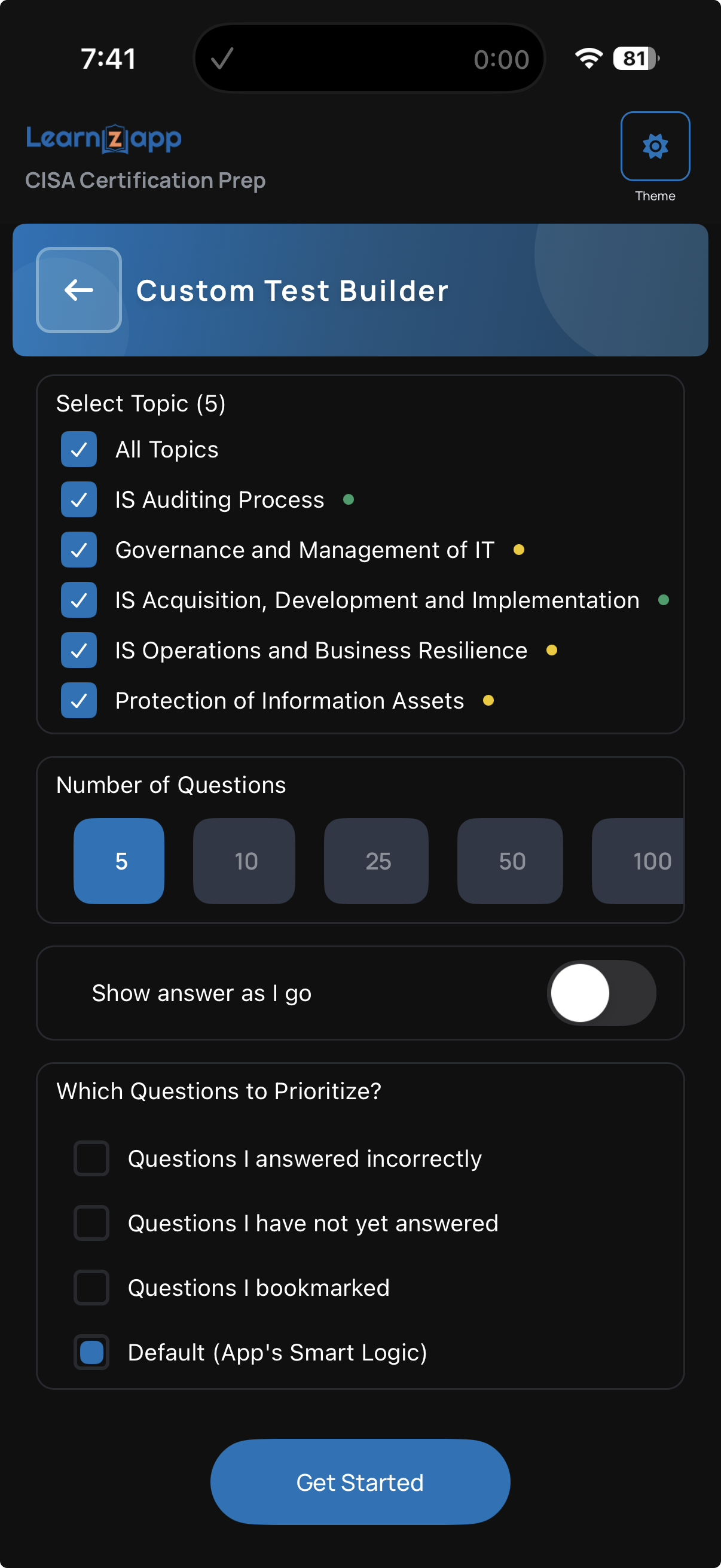Select Questions I bookmarked
This screenshot has height=1568, width=721.
click(x=91, y=1288)
